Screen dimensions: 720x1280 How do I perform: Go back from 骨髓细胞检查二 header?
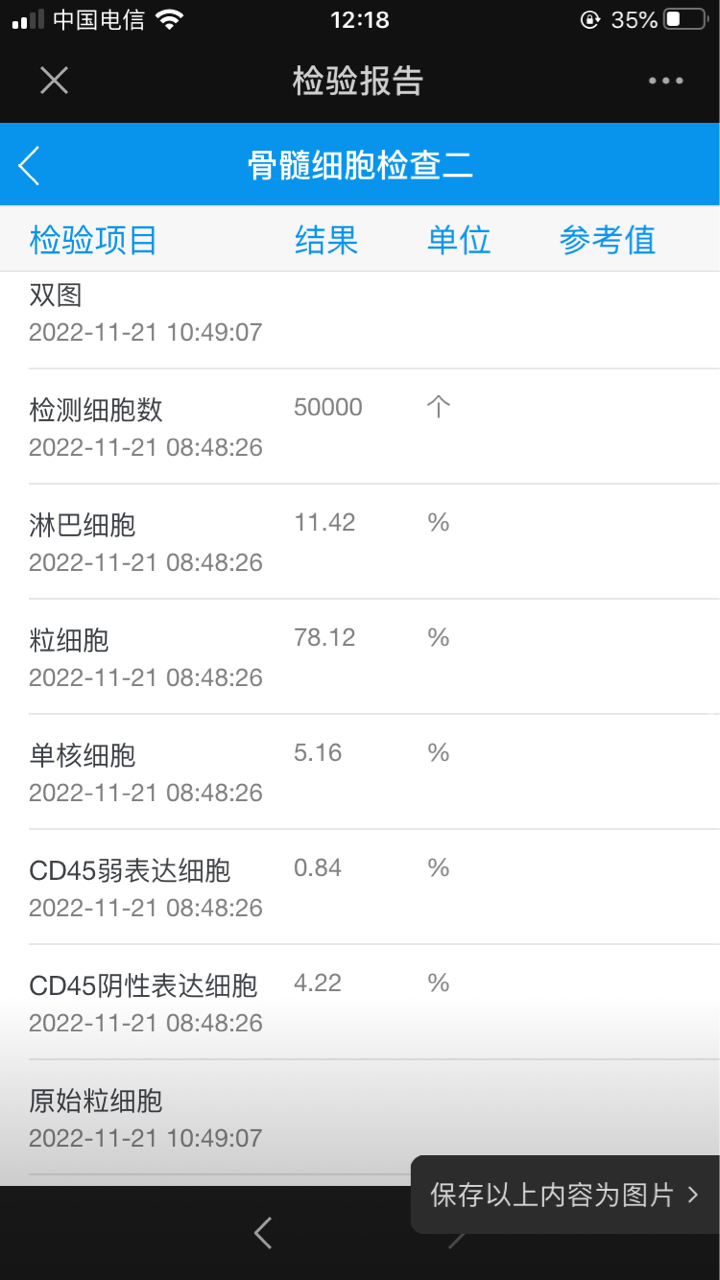(x=30, y=165)
